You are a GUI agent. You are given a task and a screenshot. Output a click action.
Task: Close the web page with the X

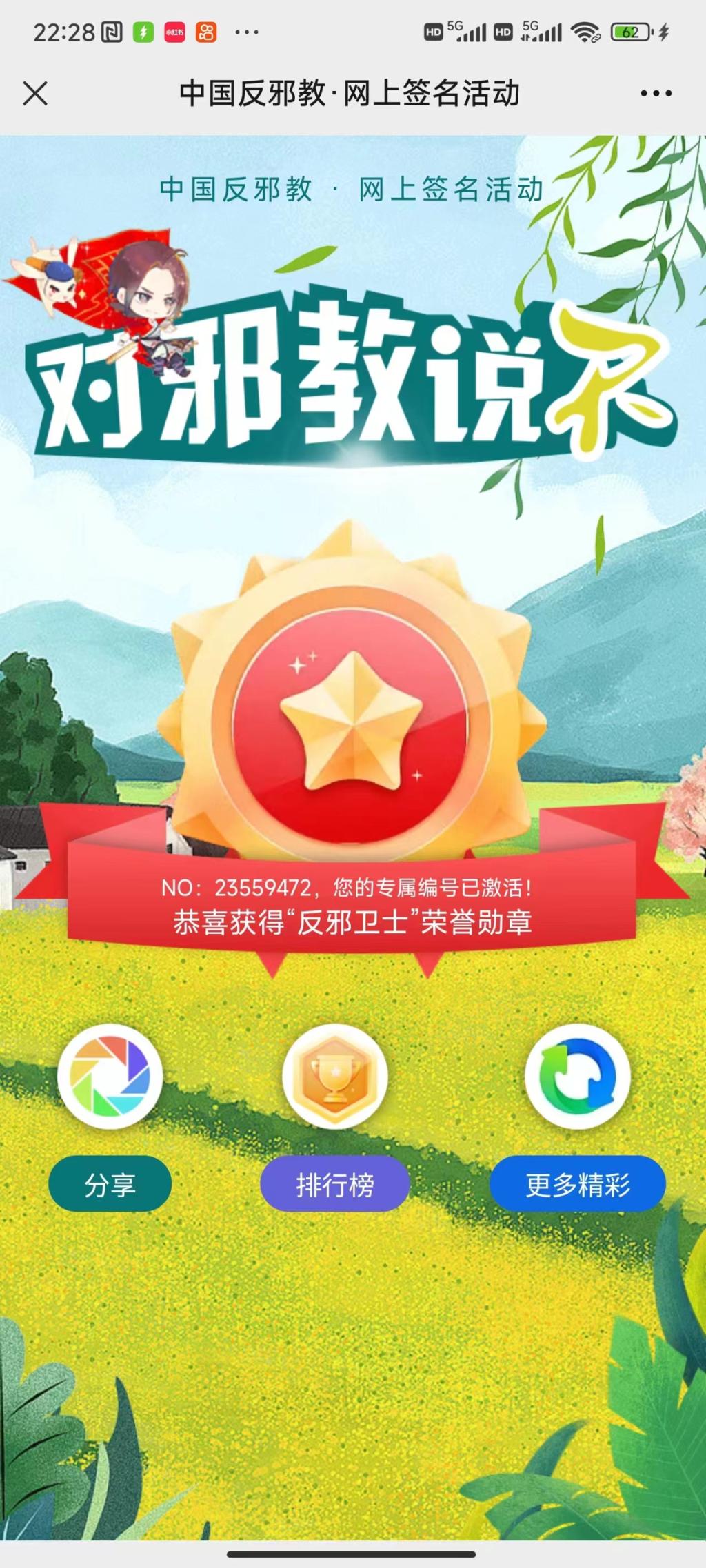35,93
